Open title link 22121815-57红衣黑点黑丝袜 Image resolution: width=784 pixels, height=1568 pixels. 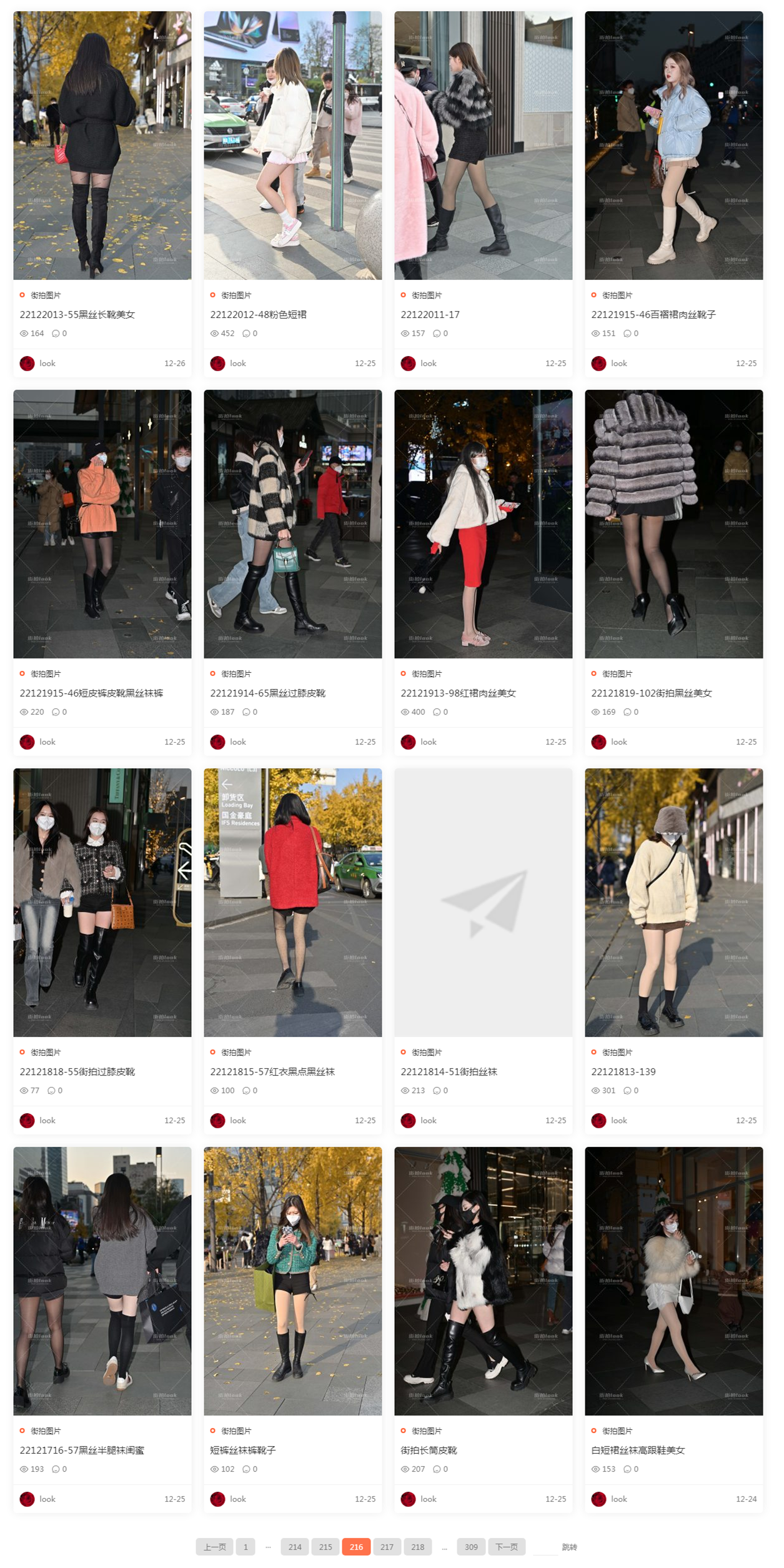[272, 1072]
